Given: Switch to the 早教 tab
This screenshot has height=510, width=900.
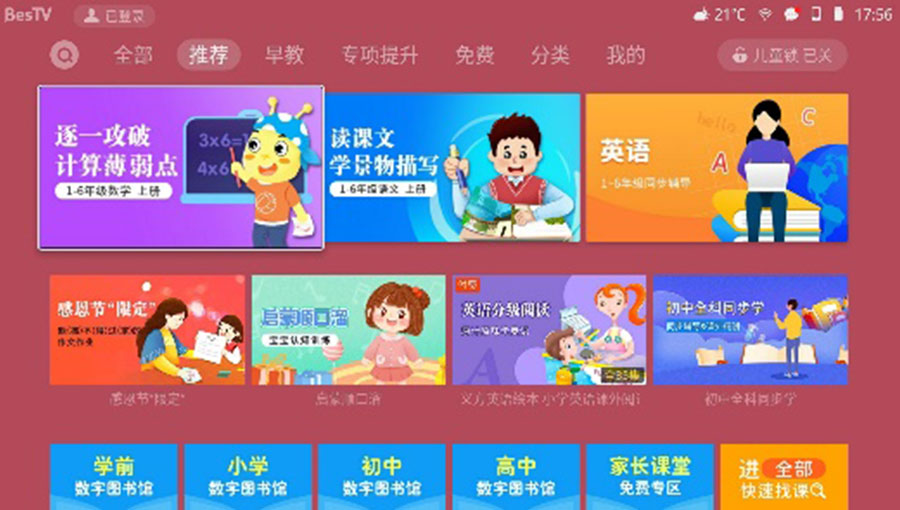Looking at the screenshot, I should point(284,55).
